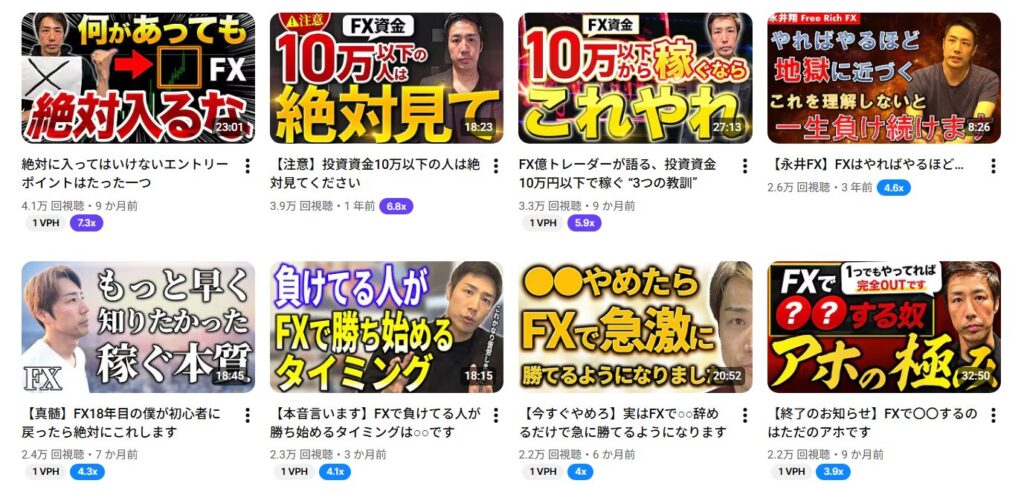Open the video 絶対に入ってはいけないエントリーポイントはたった一つ
The height and width of the screenshot is (492, 1024).
(138, 78)
